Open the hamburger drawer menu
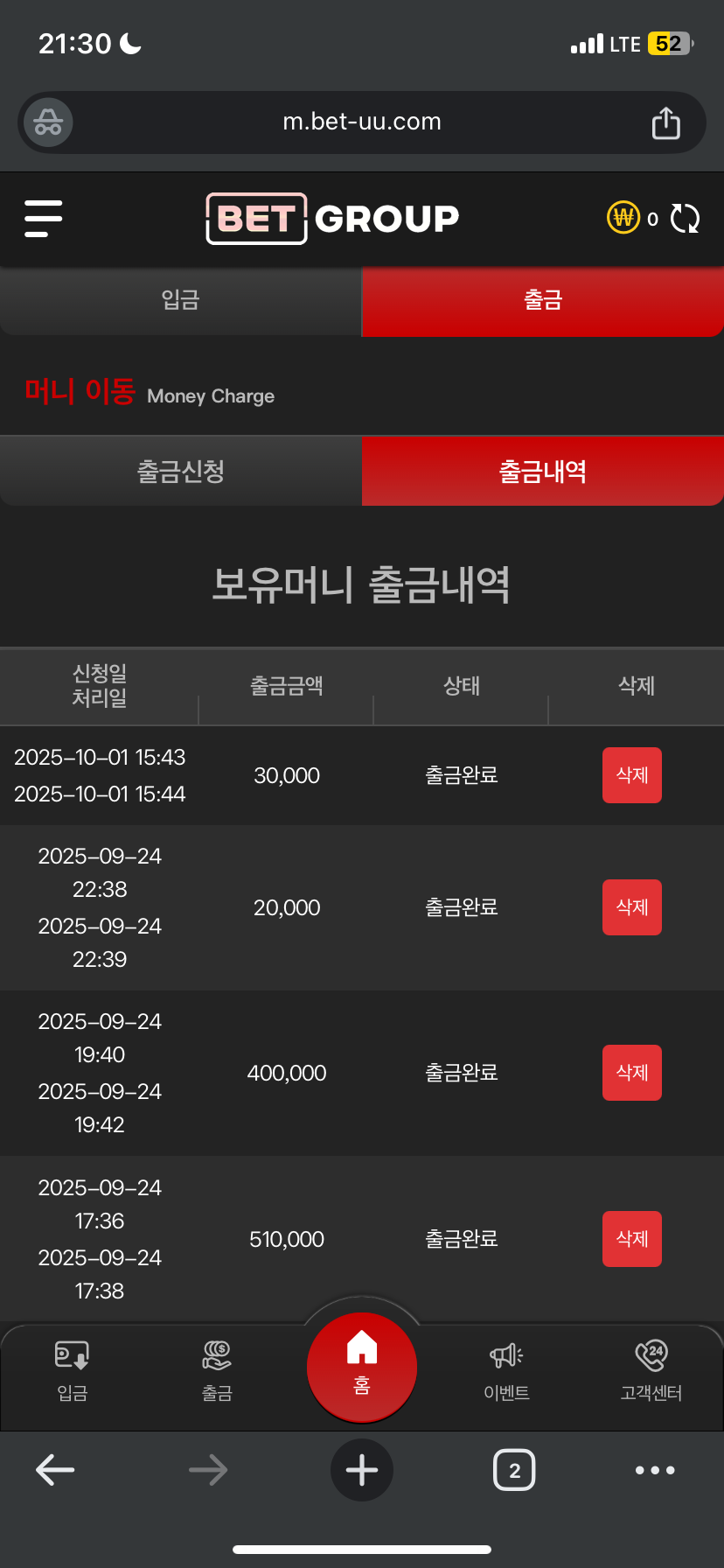The width and height of the screenshot is (724, 1568). tap(44, 219)
